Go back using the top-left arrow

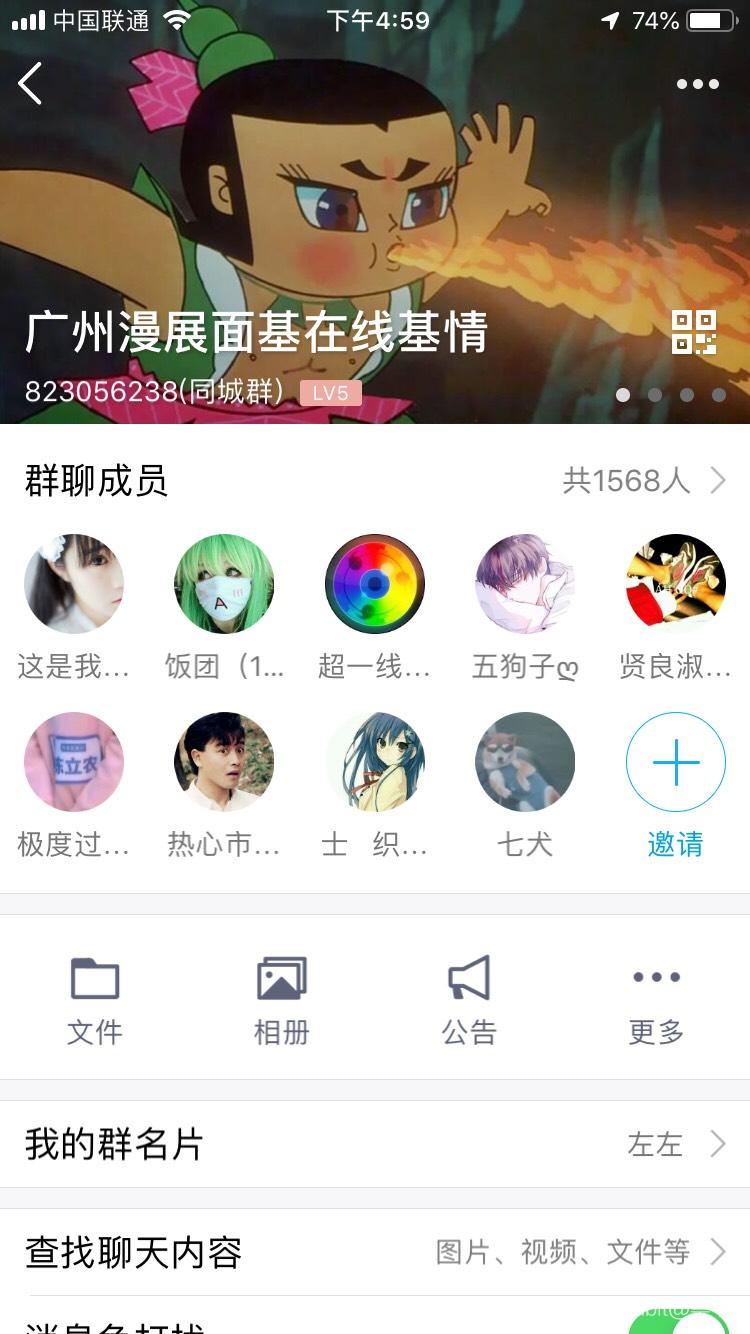coord(31,84)
